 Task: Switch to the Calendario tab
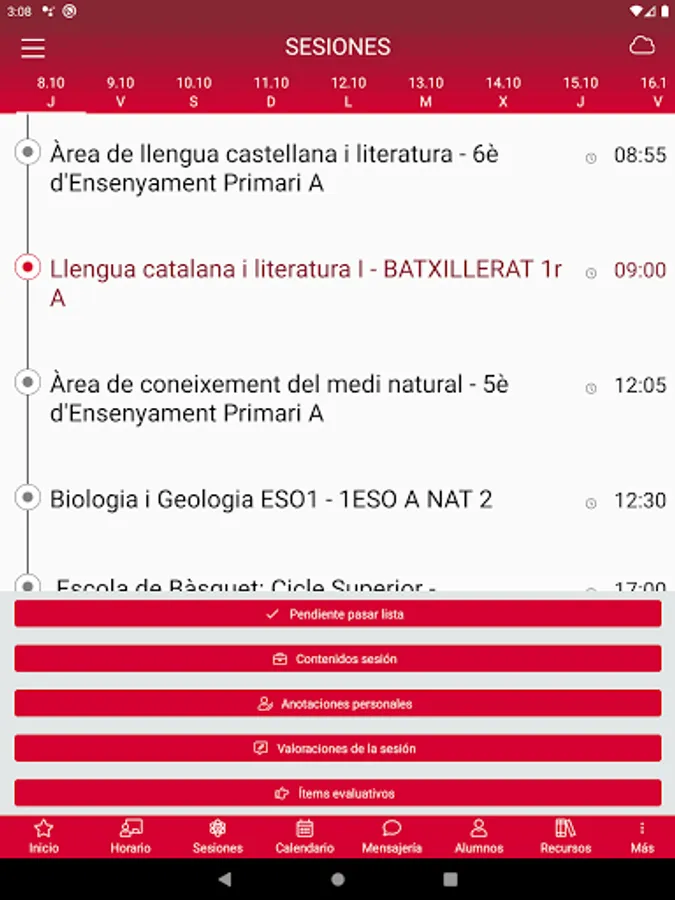pyautogui.click(x=305, y=836)
